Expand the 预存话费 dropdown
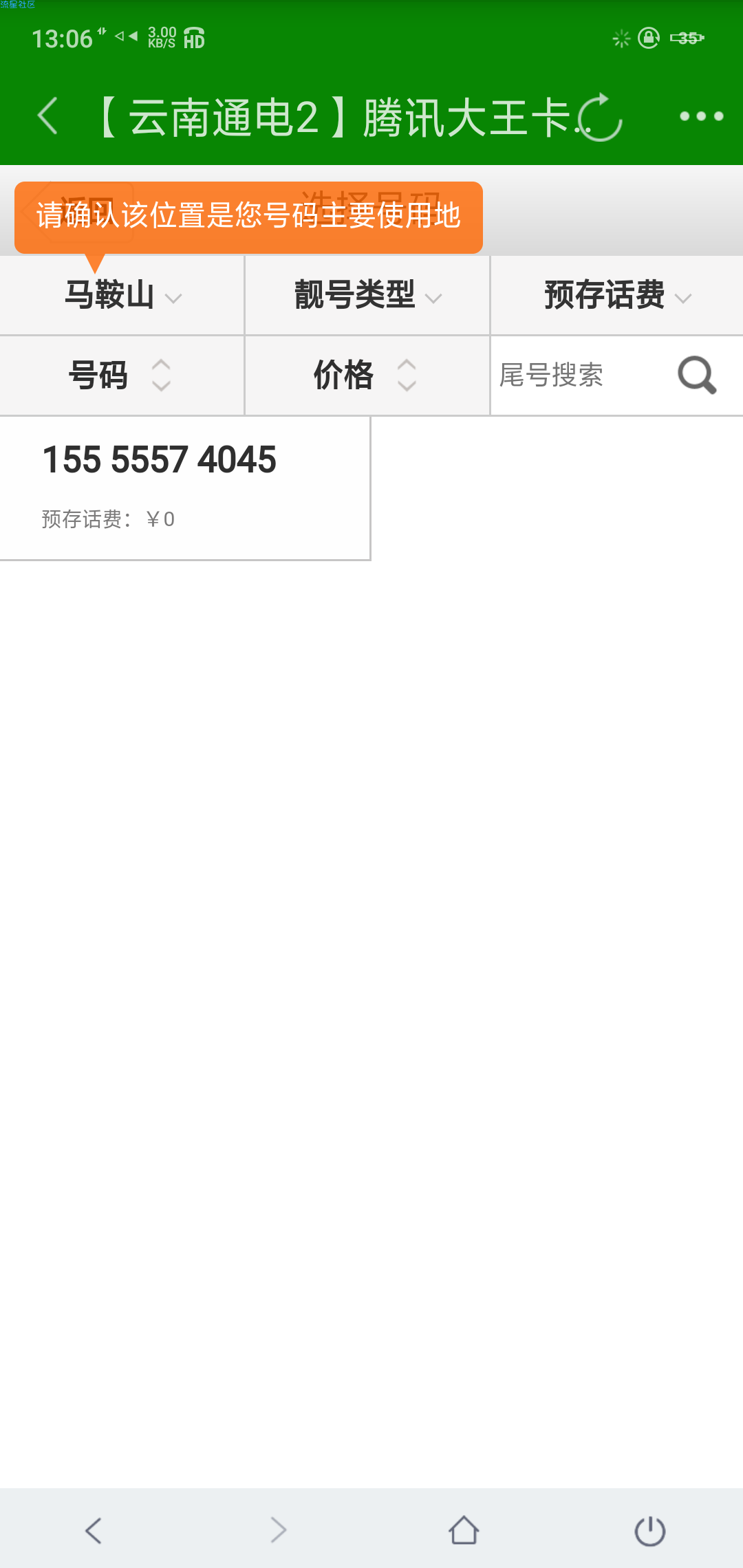Viewport: 743px width, 1568px height. coord(617,296)
